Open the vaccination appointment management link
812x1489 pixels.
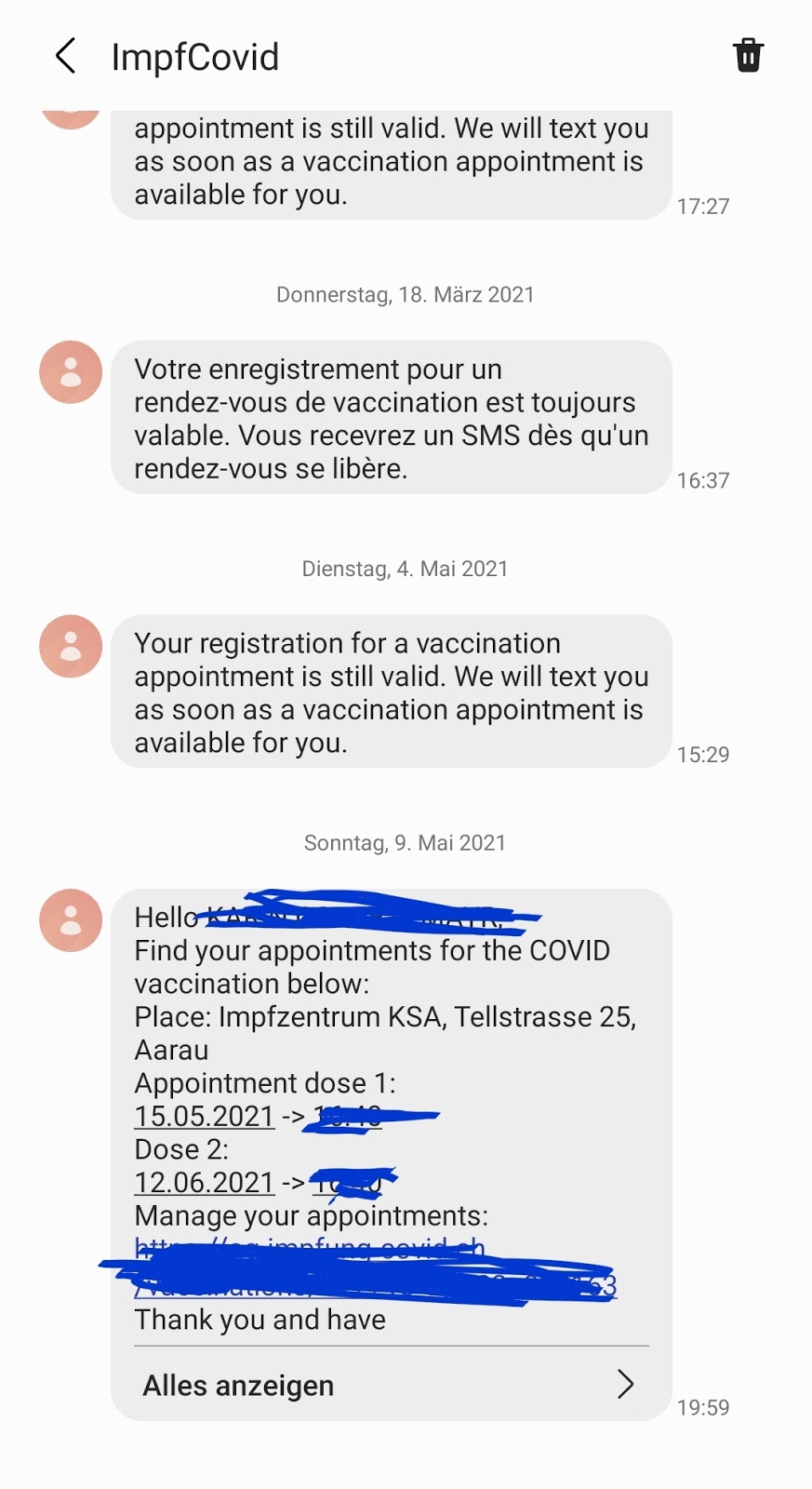[375, 1268]
